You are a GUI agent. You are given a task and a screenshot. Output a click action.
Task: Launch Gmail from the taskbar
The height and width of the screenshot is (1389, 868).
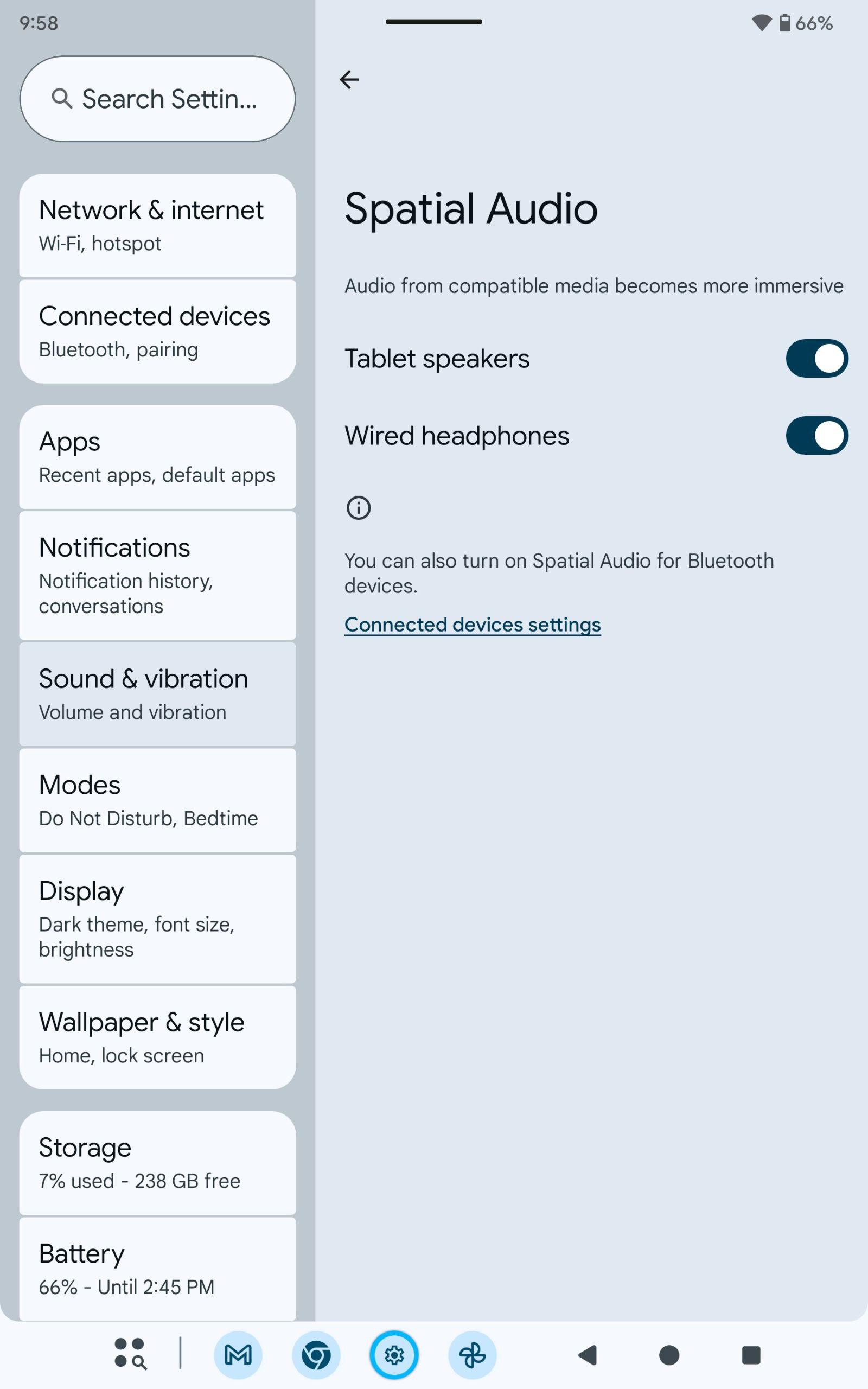238,1355
